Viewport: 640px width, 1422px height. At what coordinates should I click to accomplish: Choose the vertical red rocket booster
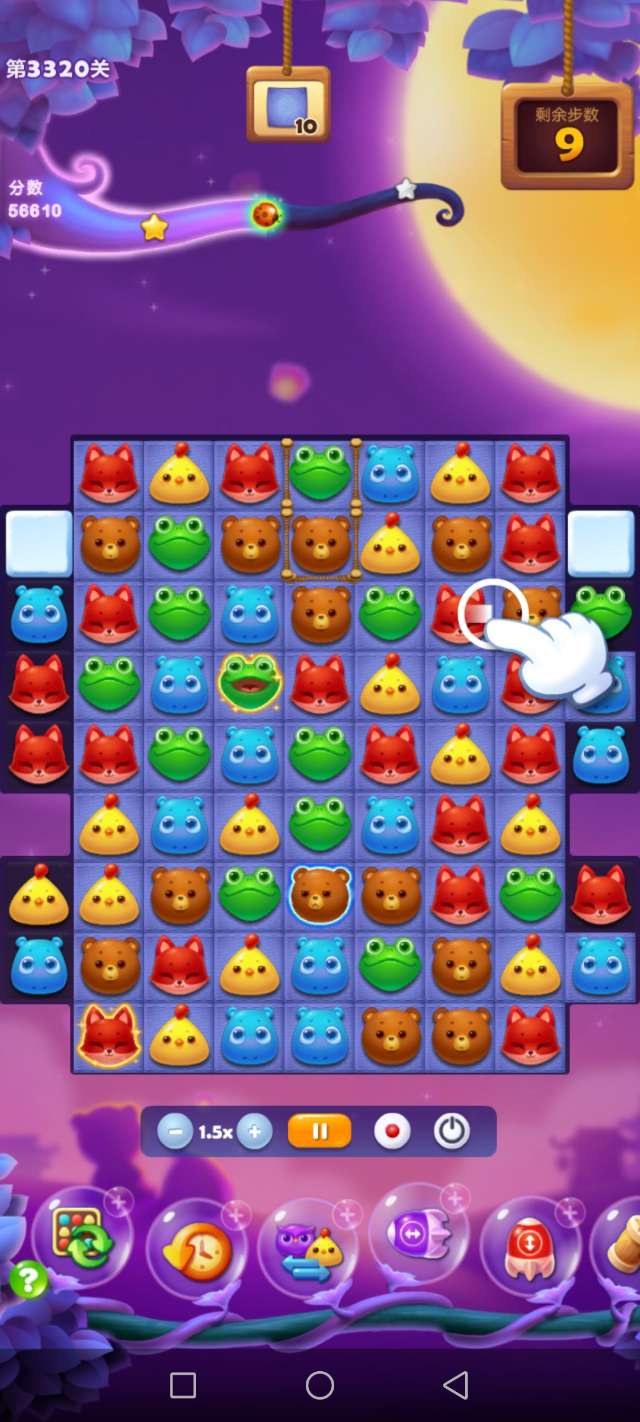coord(530,1250)
